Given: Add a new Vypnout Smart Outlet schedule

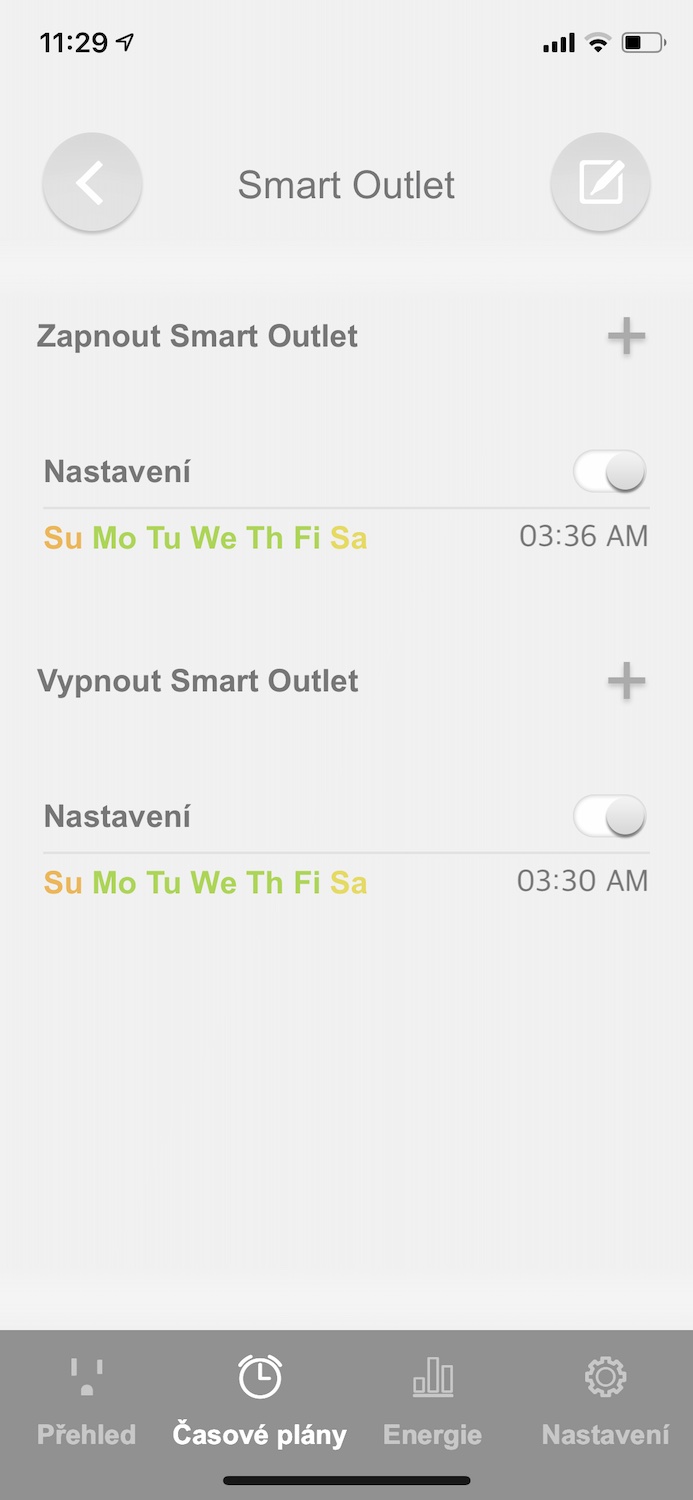Looking at the screenshot, I should [x=626, y=682].
